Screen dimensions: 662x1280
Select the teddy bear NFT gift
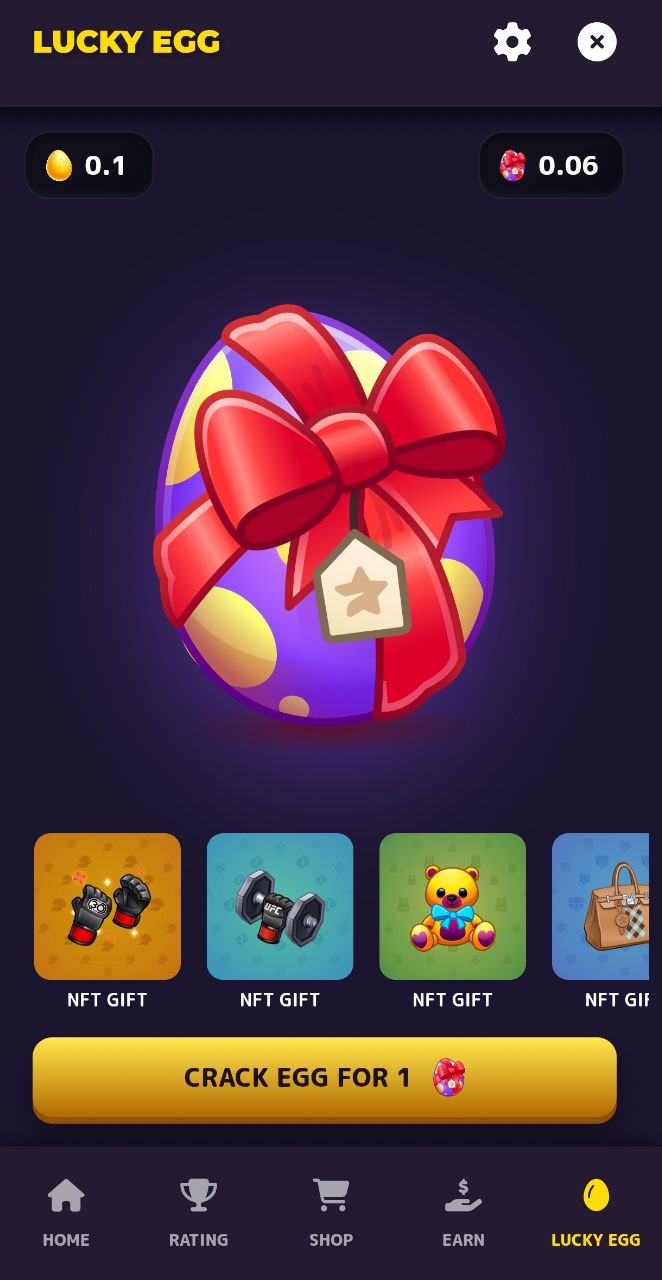(452, 907)
